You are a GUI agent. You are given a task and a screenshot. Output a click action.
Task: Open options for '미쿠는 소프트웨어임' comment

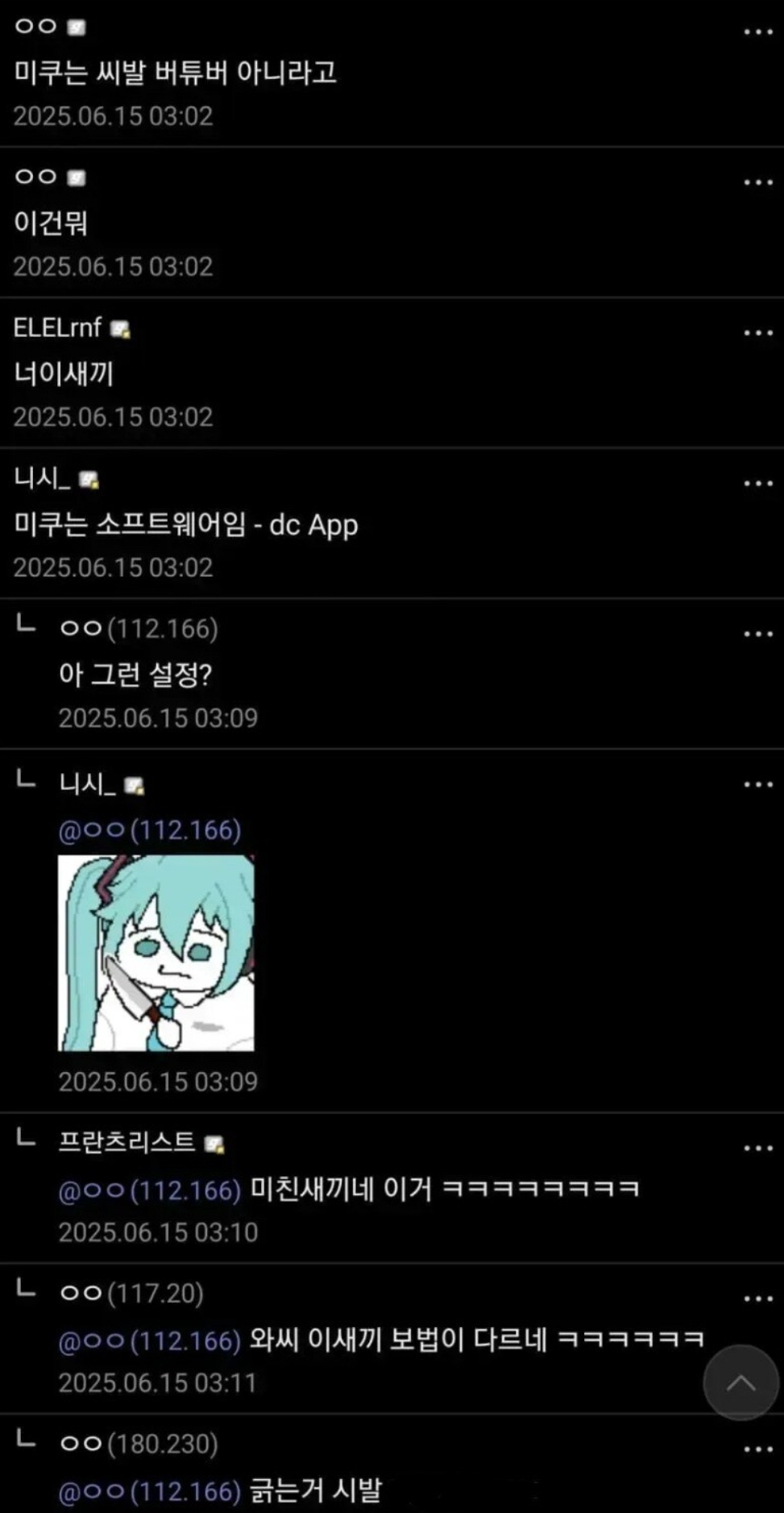(x=757, y=484)
